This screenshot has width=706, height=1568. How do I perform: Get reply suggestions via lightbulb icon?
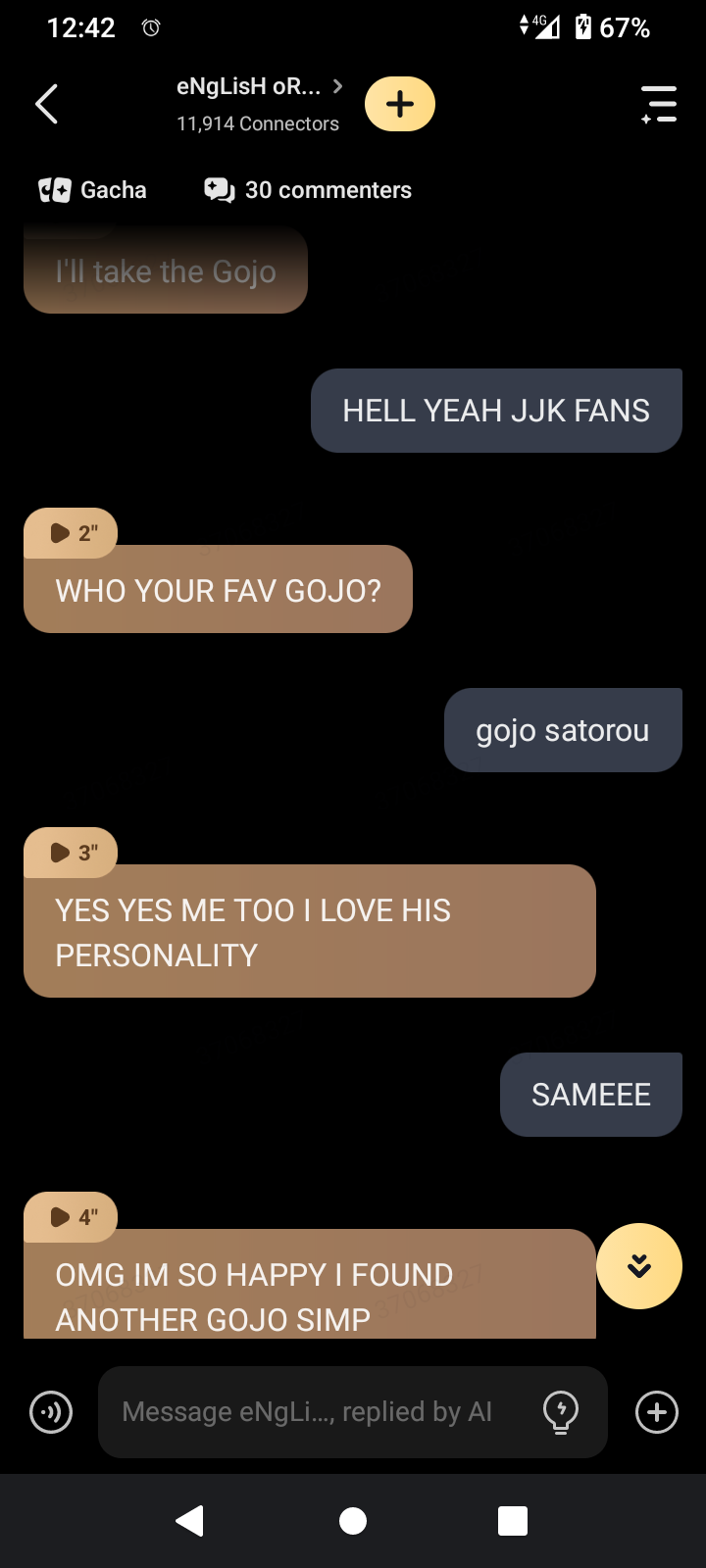[561, 1412]
